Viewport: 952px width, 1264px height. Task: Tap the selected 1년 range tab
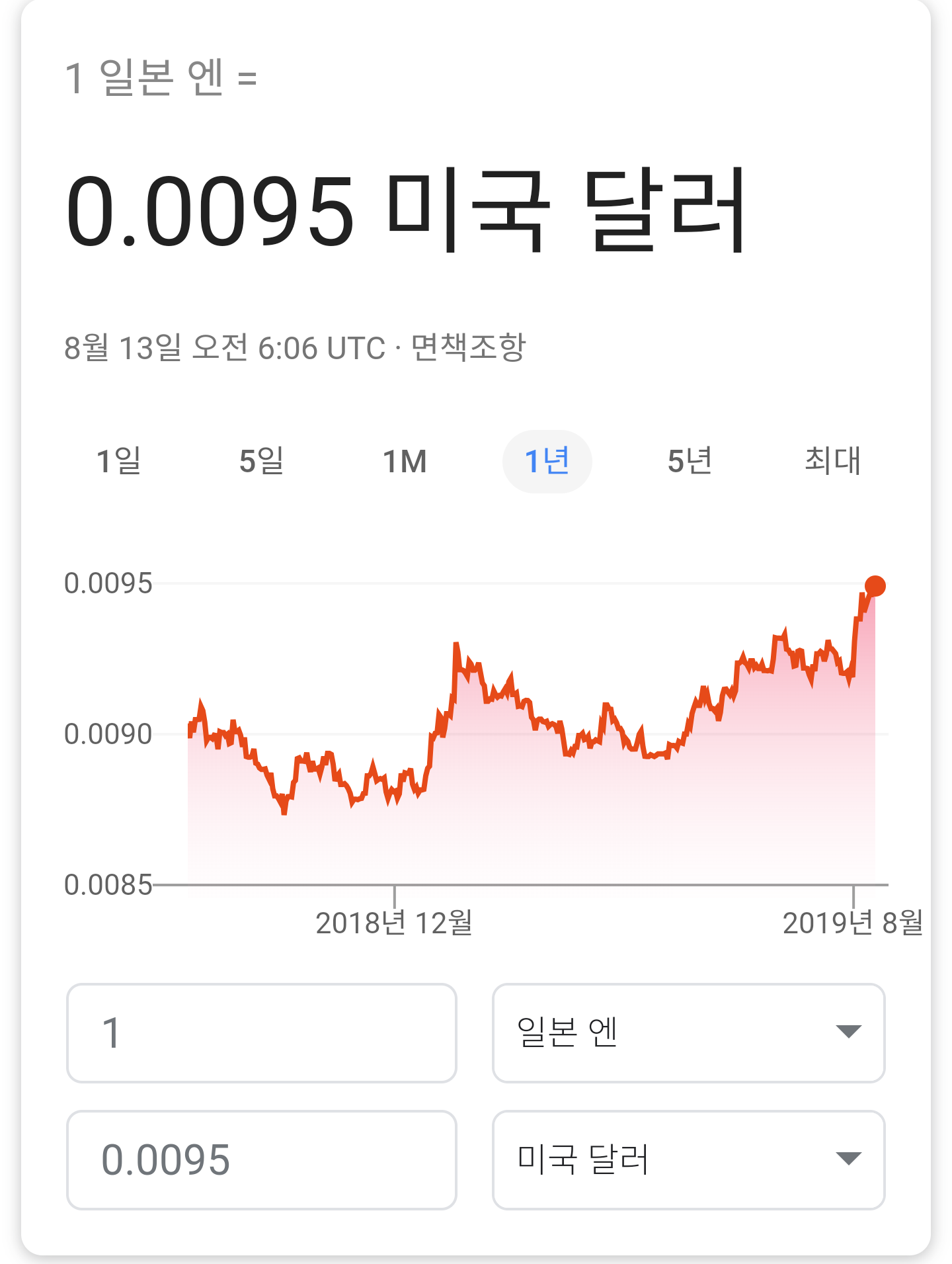point(547,461)
